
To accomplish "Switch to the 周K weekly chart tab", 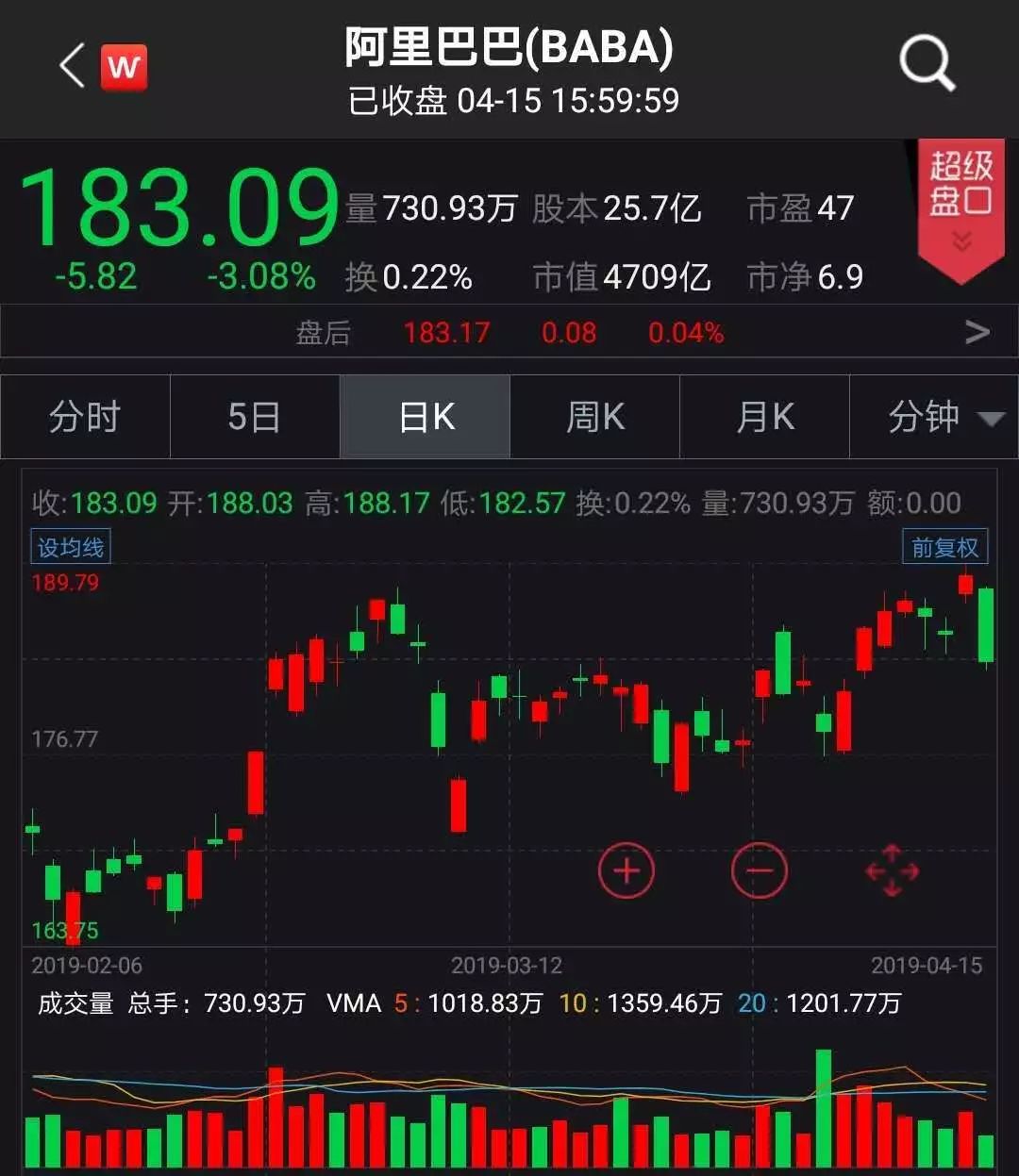I will (x=594, y=417).
